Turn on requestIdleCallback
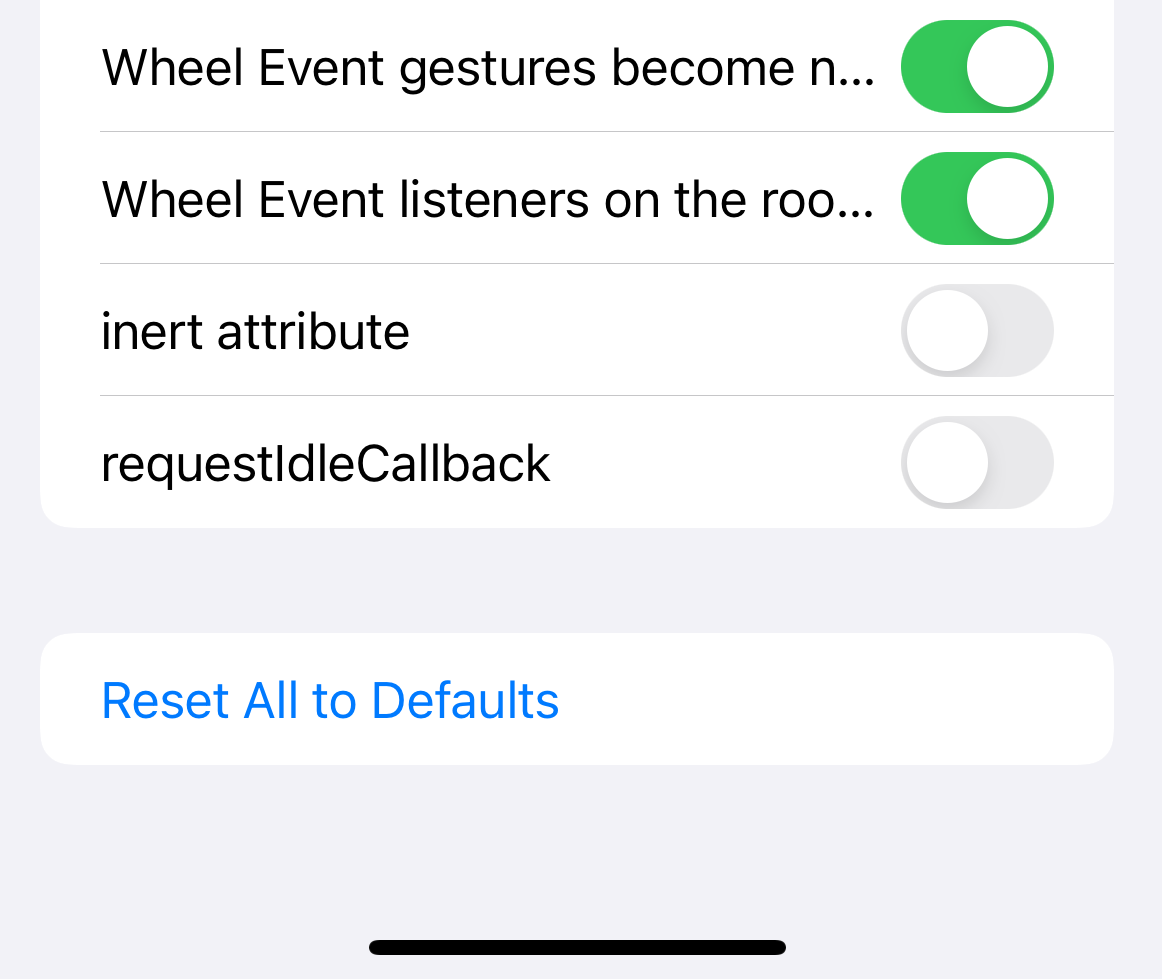This screenshot has height=979, width=1162. 977,463
